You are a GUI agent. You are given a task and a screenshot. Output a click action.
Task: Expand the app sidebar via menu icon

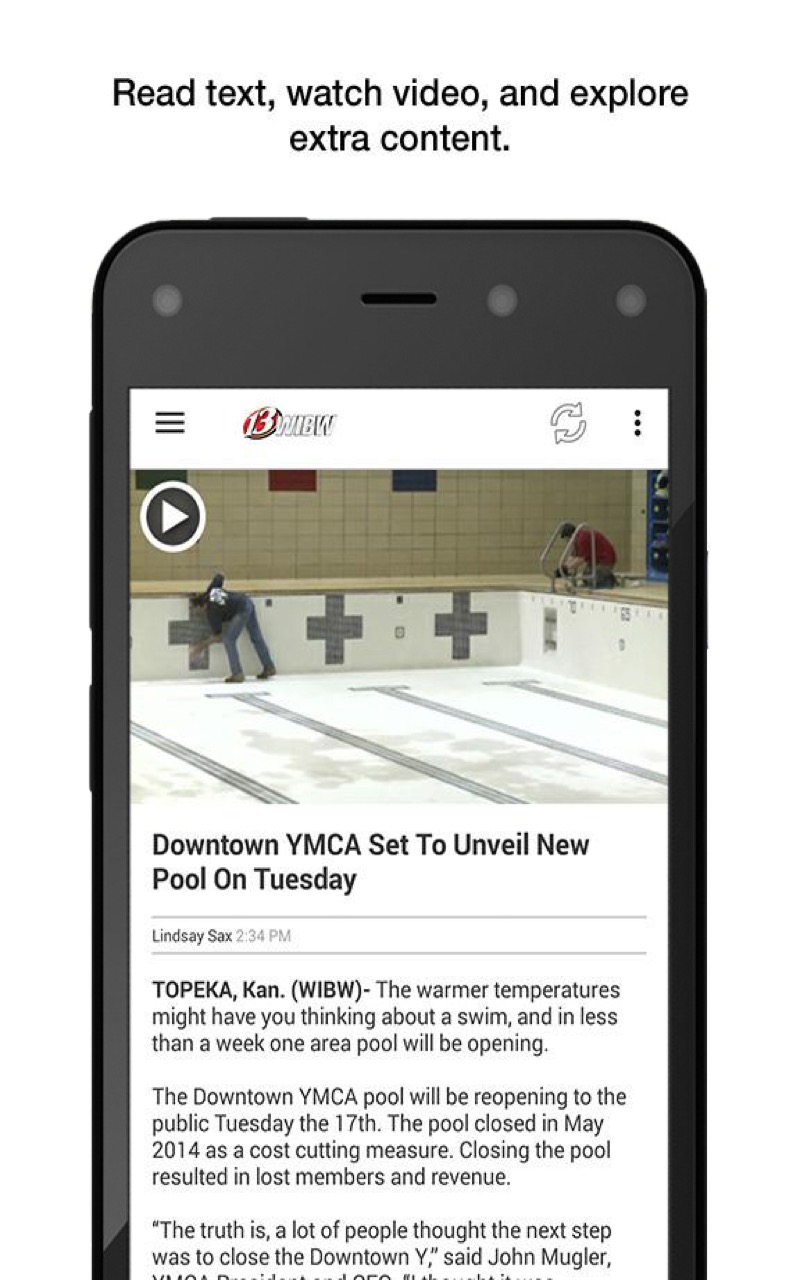(170, 423)
